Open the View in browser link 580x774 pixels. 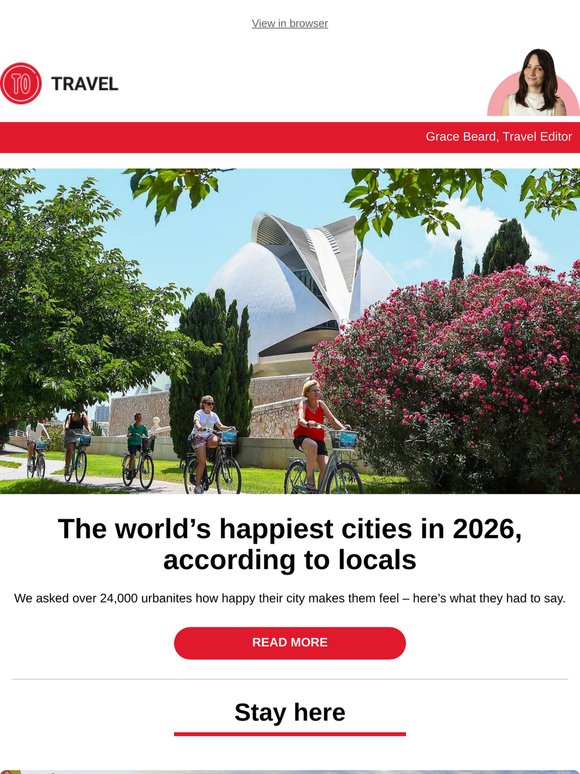pyautogui.click(x=290, y=23)
